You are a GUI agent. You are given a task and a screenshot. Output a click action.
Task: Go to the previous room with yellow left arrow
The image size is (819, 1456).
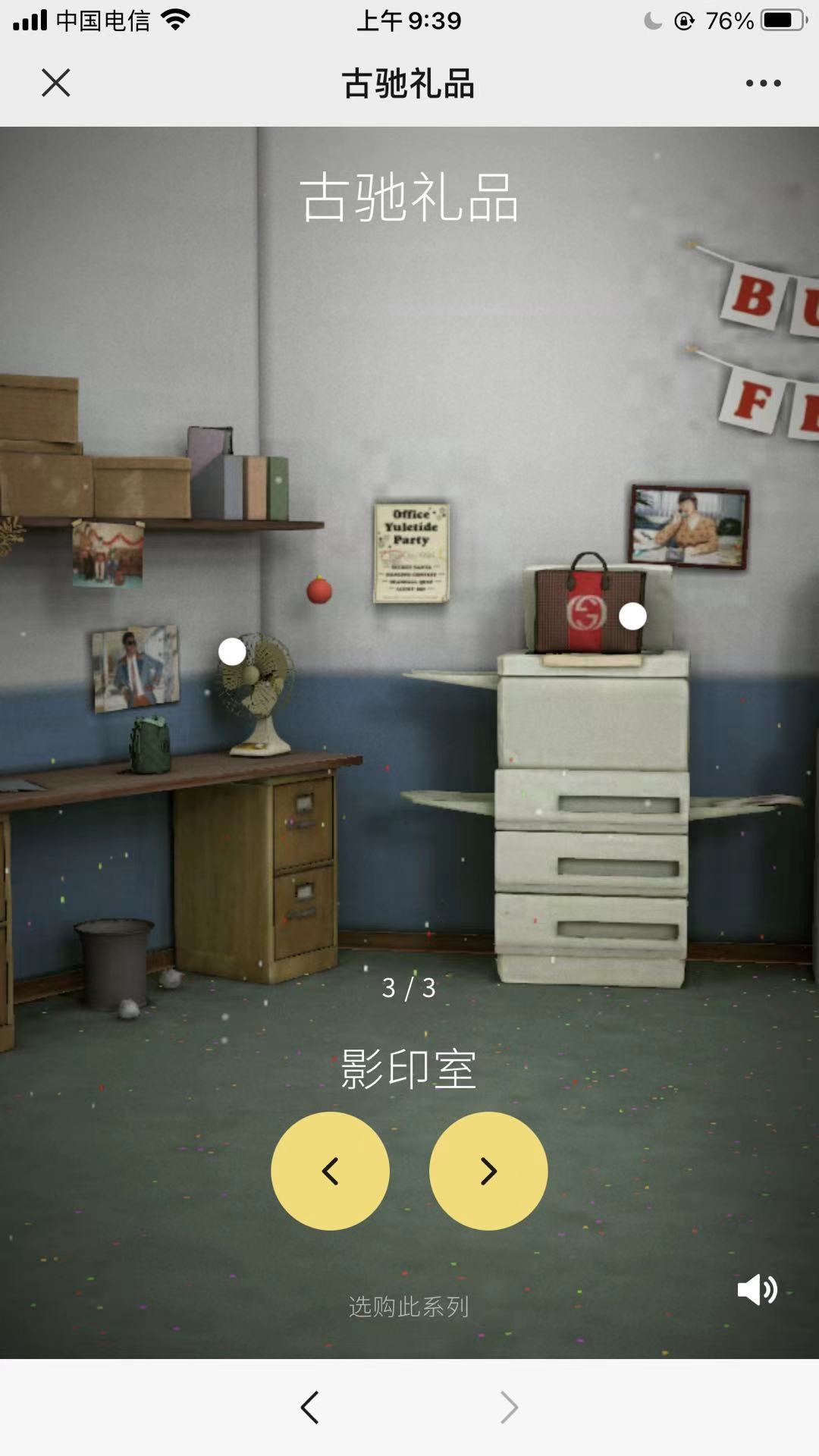330,1171
